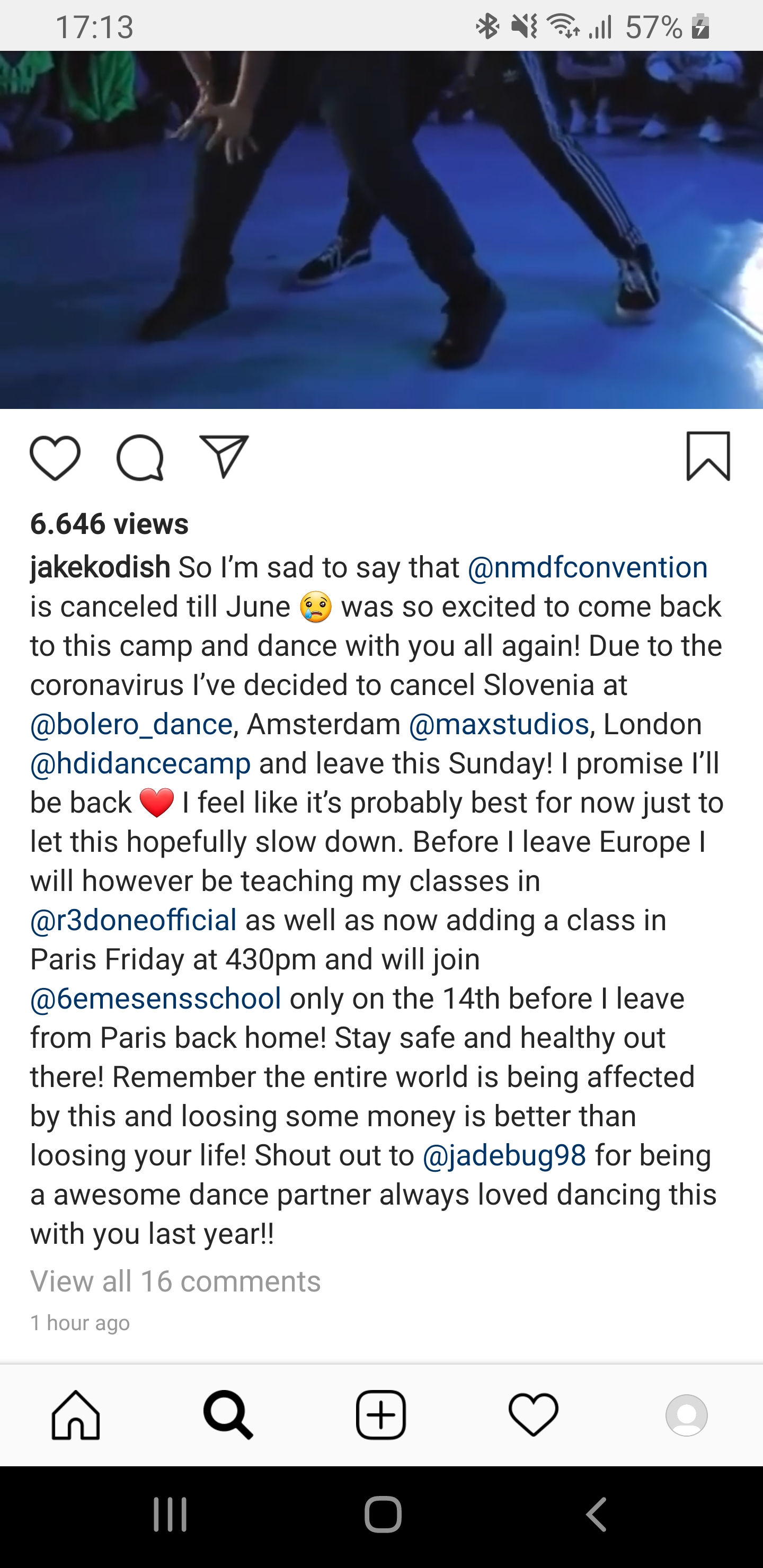Screen dimensions: 763x1568
Task: Open the @nmdfconvention mention
Action: pyautogui.click(x=588, y=567)
